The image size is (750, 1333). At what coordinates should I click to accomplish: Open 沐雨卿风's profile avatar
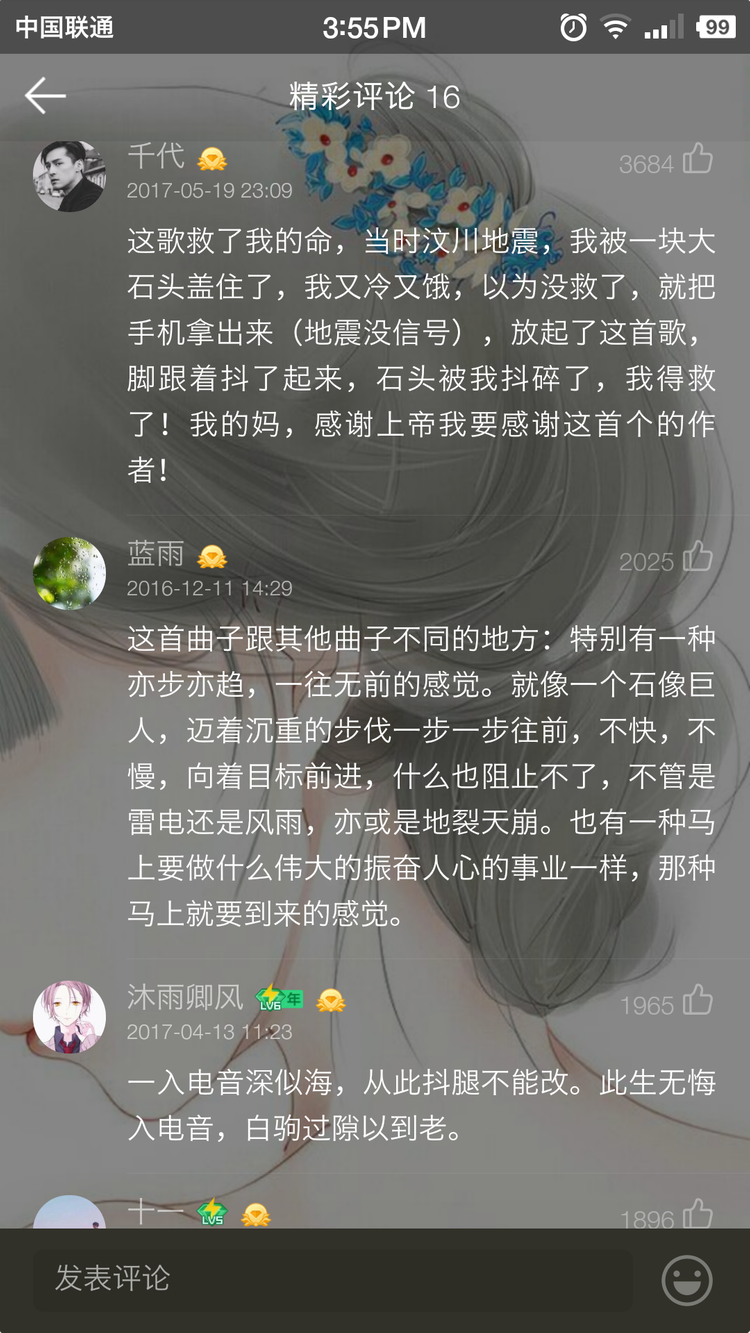[69, 1016]
